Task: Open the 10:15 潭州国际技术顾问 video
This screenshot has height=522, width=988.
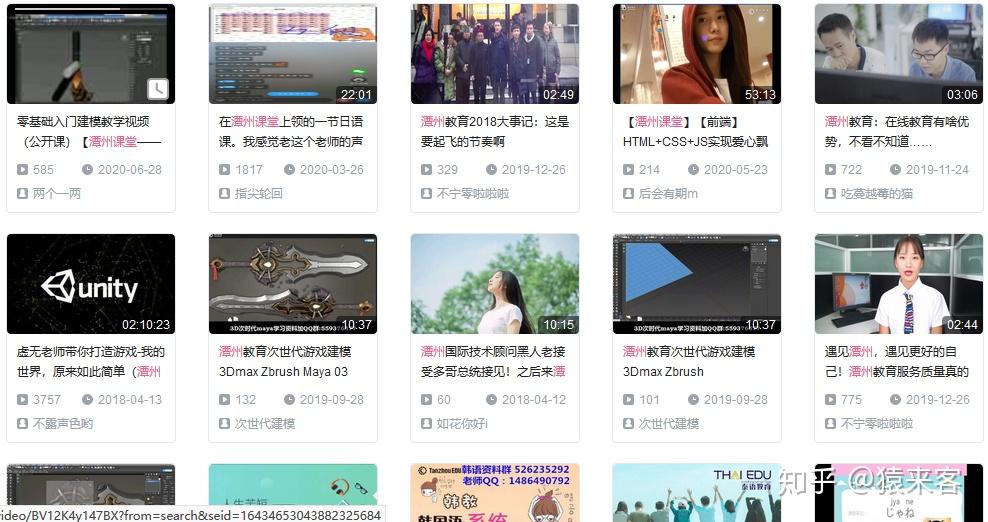Action: coord(494,284)
